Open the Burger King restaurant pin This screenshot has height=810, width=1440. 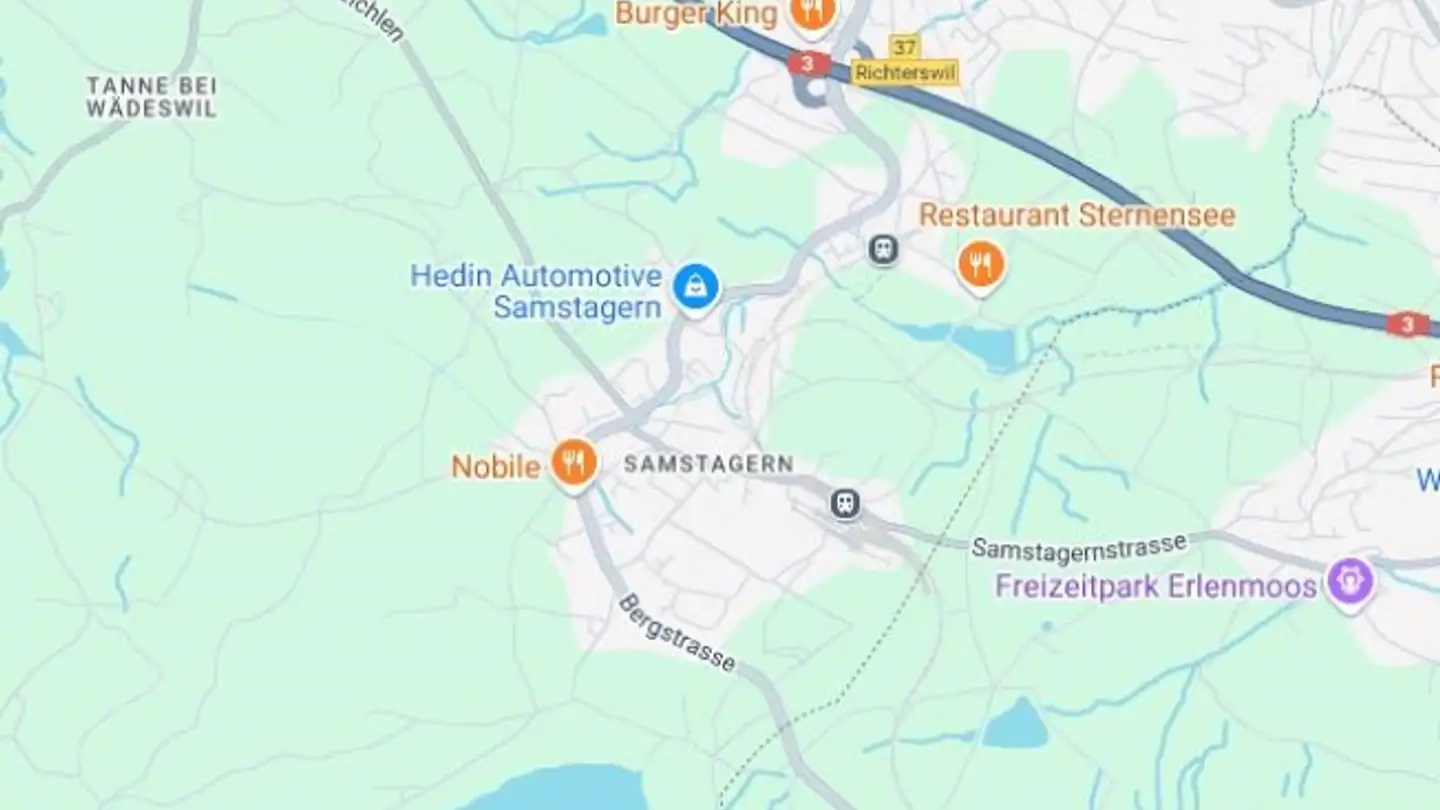click(812, 13)
